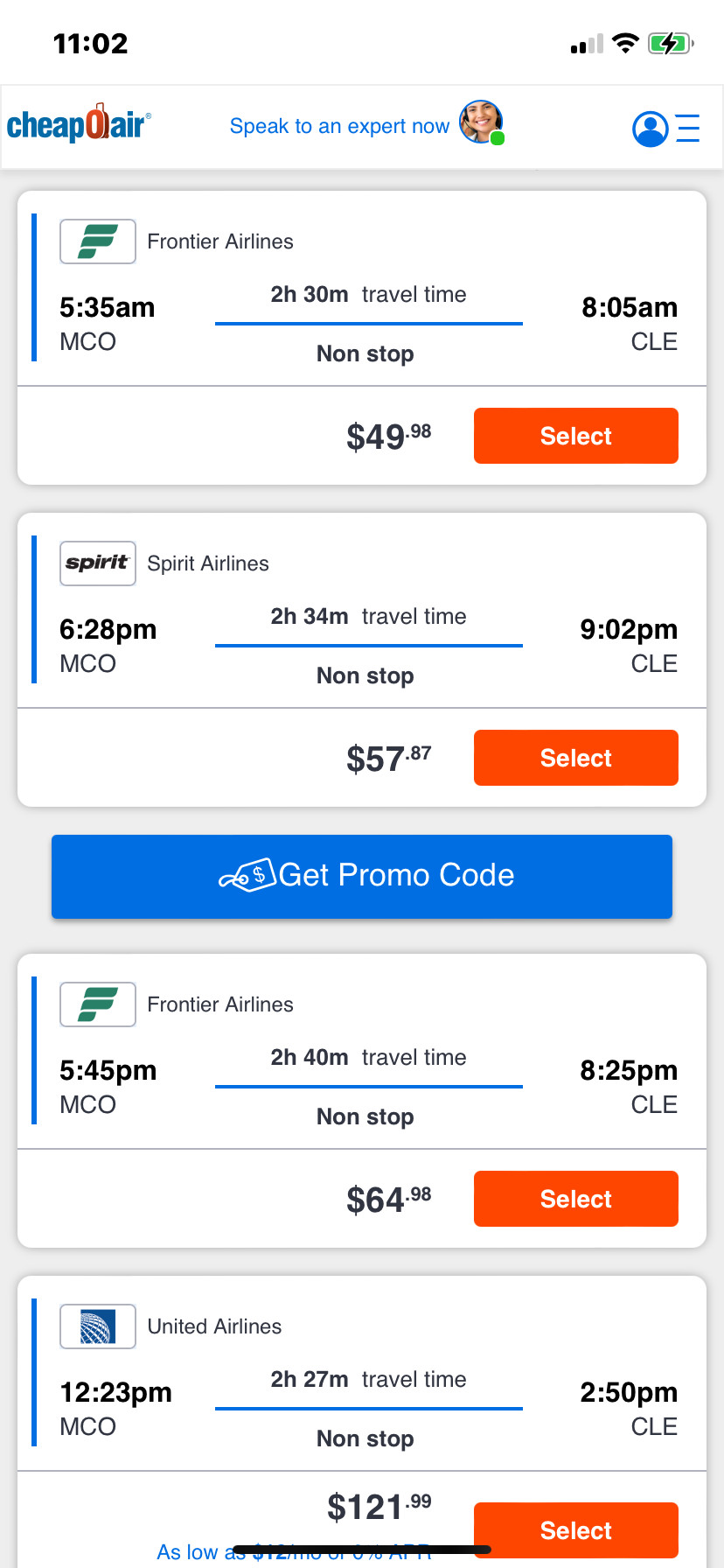Select the $49.98 Frontier flight
This screenshot has width=724, height=1568.
pos(575,436)
